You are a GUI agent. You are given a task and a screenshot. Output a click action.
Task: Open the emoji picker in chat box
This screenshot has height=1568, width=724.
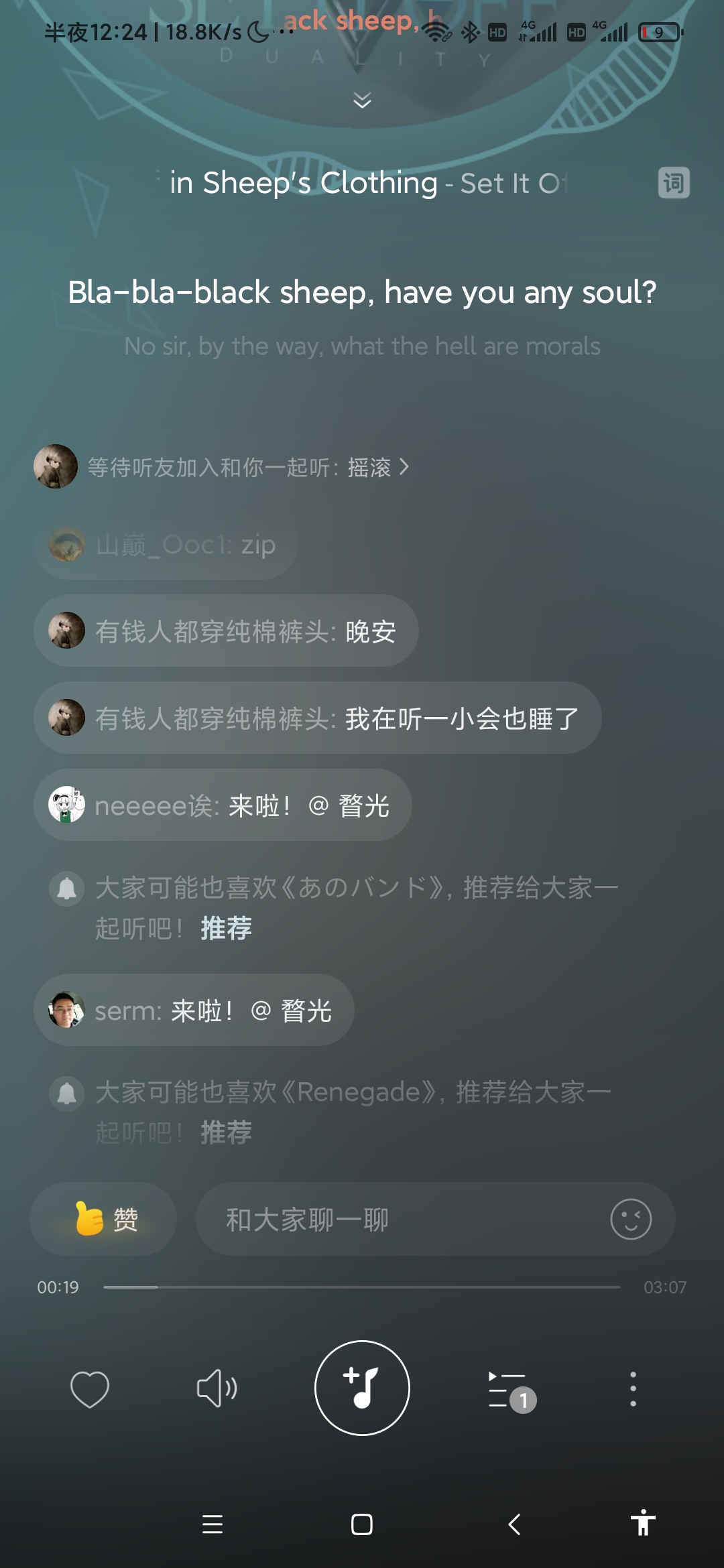(x=630, y=1219)
